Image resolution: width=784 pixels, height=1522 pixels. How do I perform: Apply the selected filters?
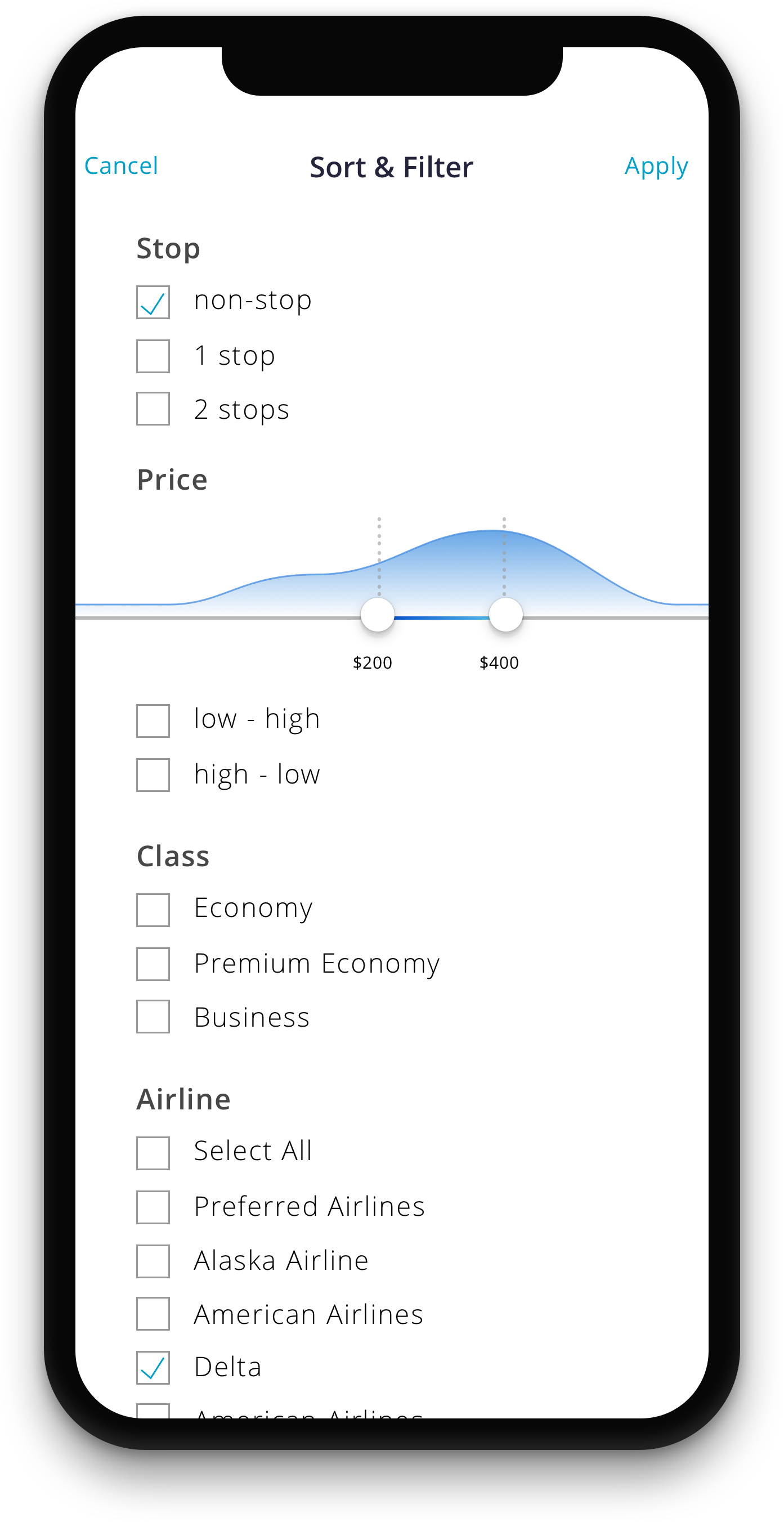coord(656,167)
